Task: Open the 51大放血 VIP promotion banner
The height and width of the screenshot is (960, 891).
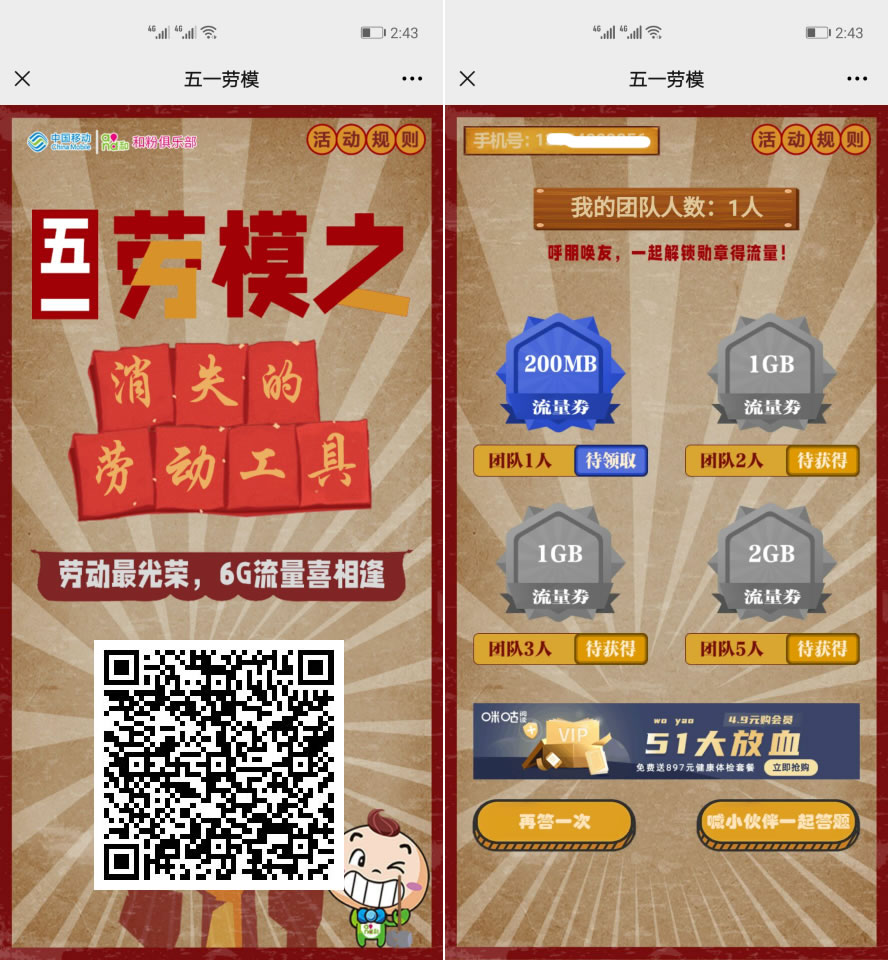Action: (666, 741)
